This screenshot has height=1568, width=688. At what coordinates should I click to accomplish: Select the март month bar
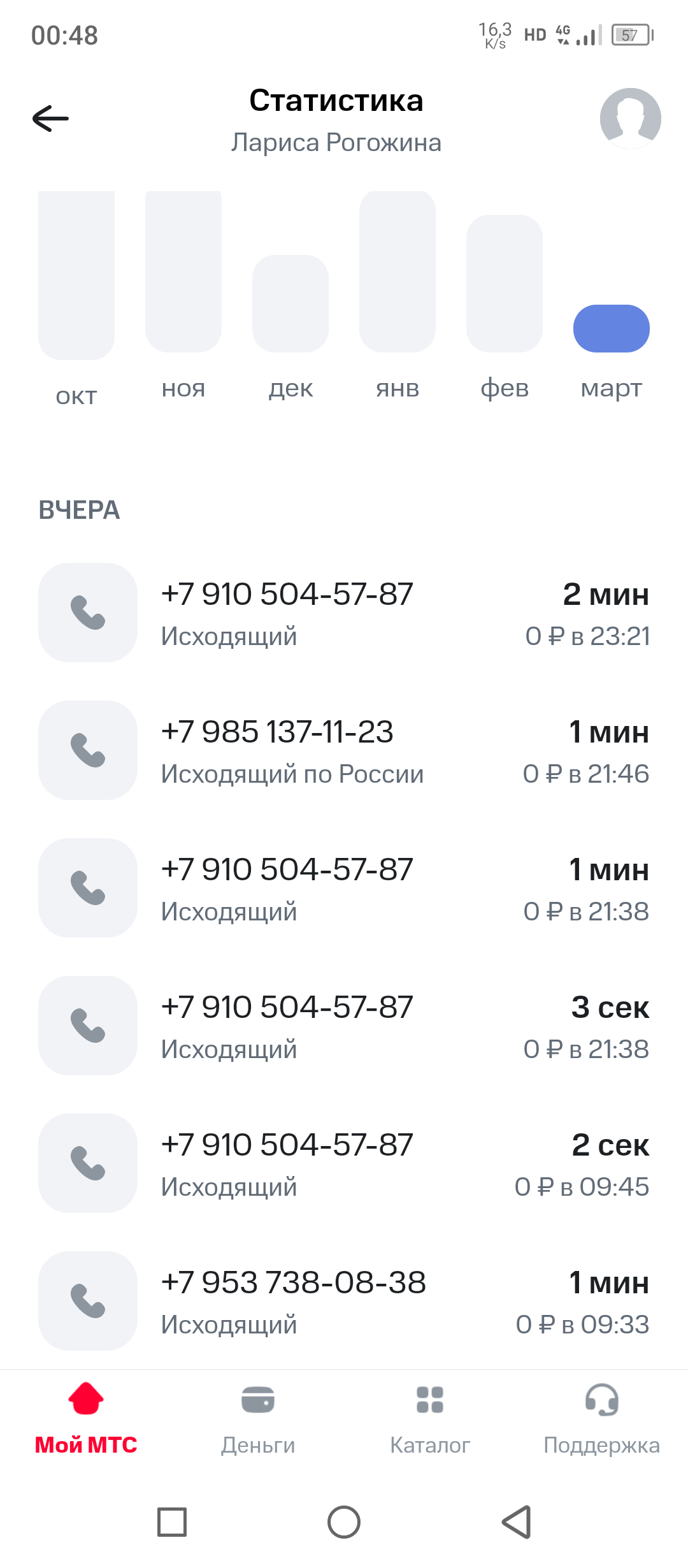612,329
